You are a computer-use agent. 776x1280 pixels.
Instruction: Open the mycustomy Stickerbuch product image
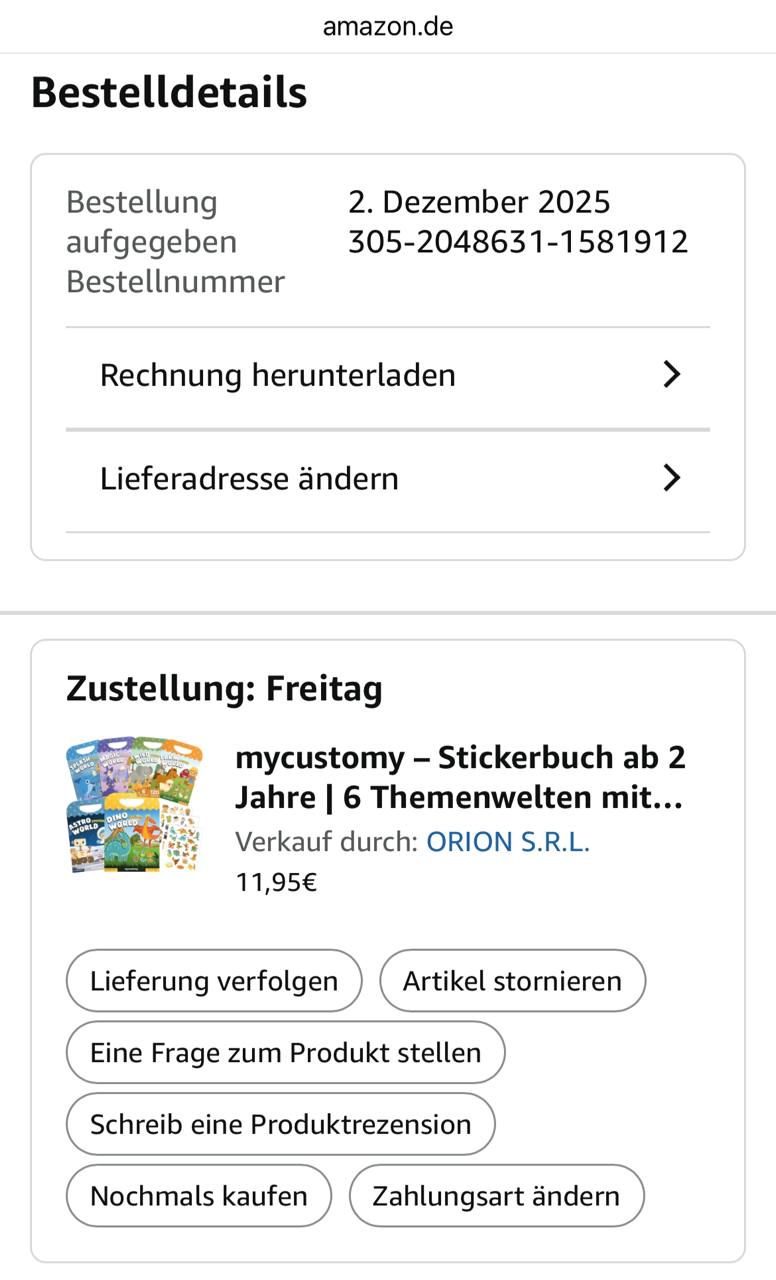134,806
